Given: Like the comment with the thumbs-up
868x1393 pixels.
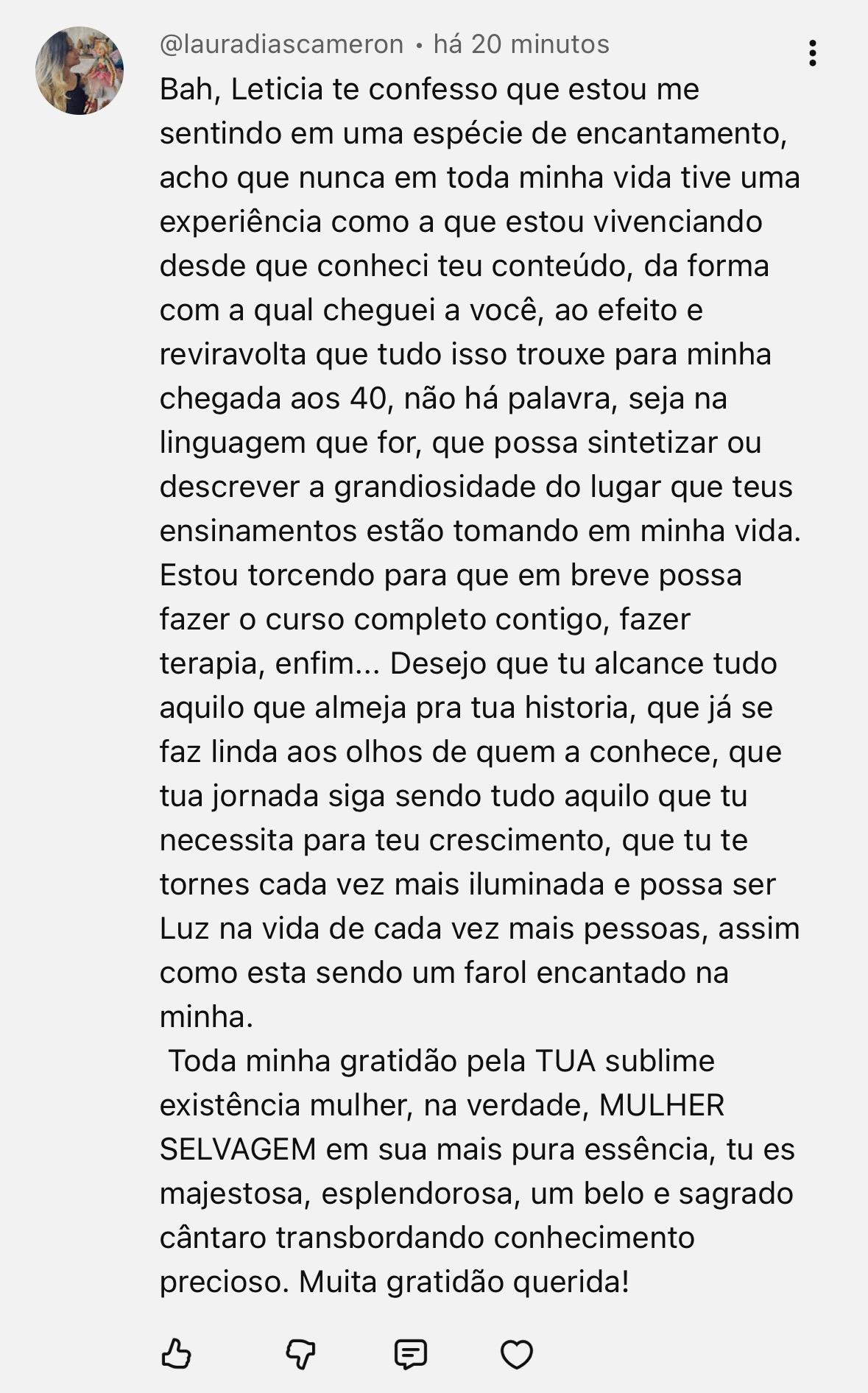Looking at the screenshot, I should coord(176,1353).
